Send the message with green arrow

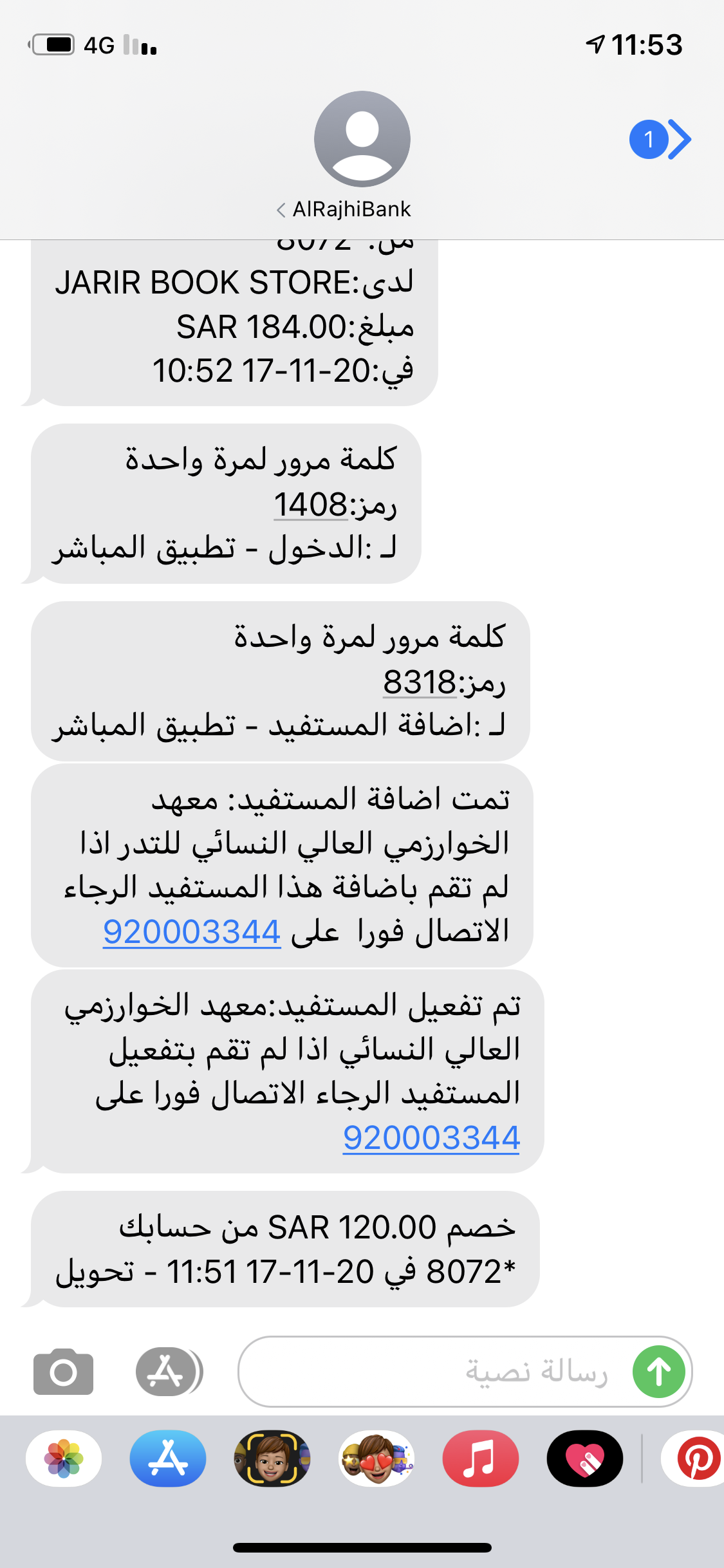(x=659, y=1372)
